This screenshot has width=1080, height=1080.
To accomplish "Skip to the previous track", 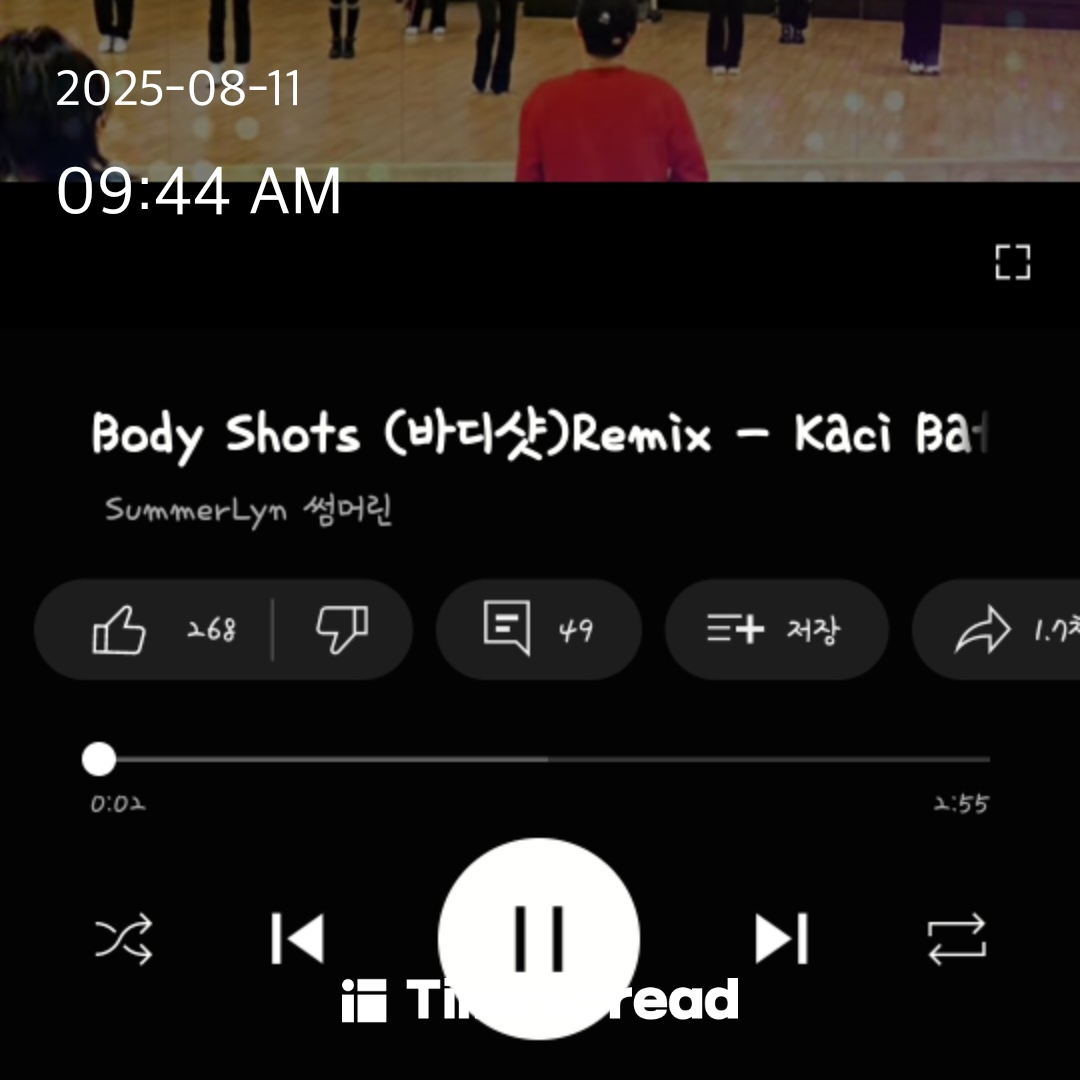I will point(298,940).
